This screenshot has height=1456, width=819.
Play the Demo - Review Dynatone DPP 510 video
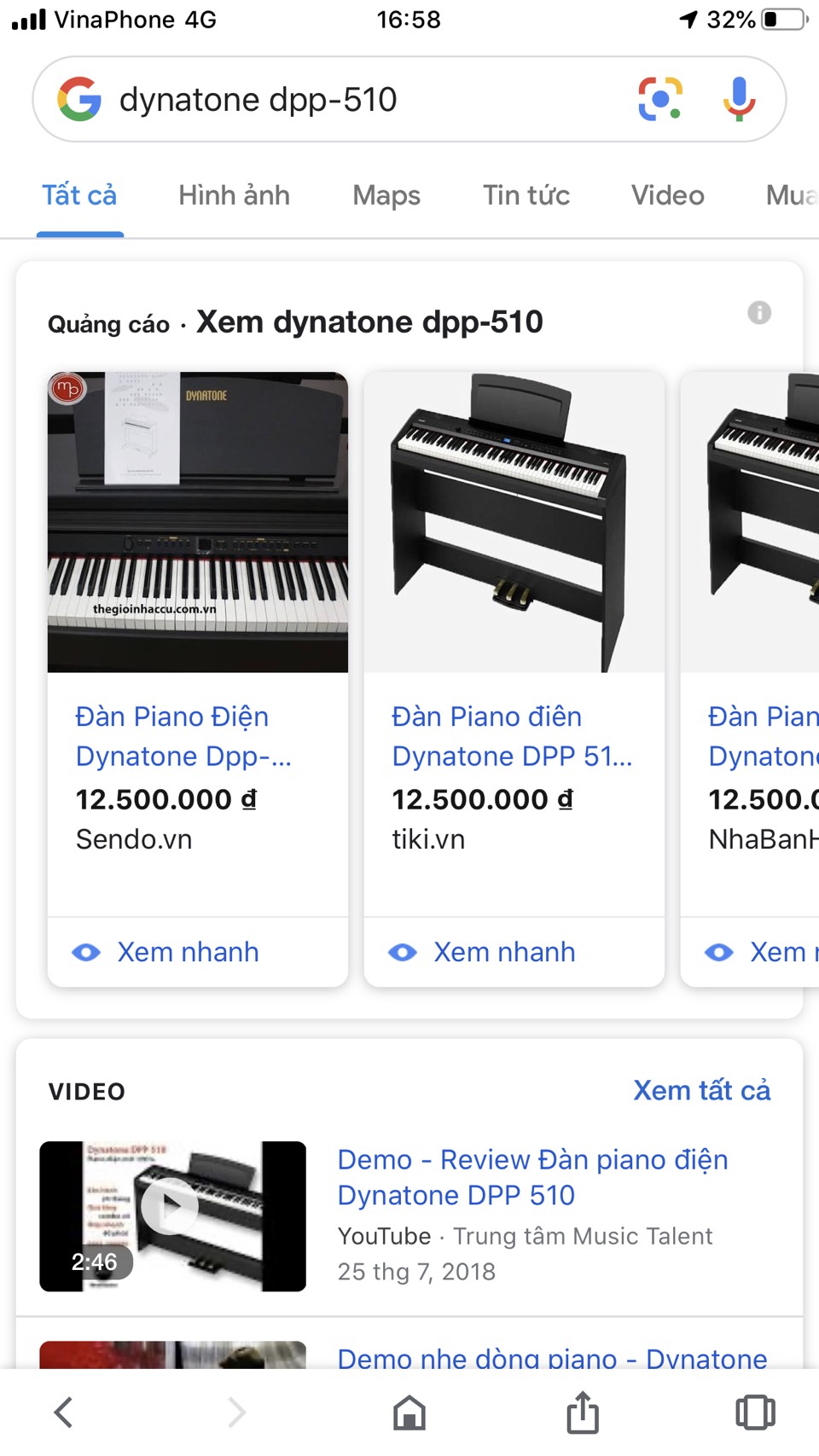[172, 1215]
